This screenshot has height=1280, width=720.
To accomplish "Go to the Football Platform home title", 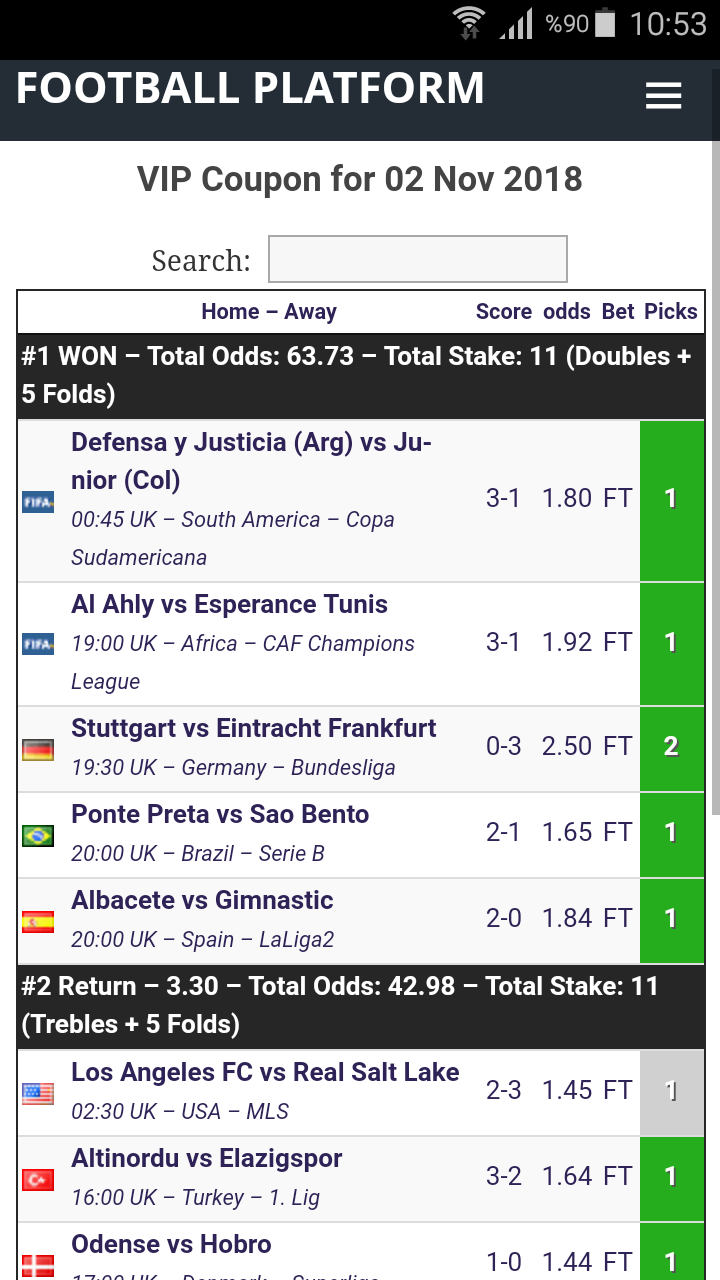I will [x=250, y=89].
